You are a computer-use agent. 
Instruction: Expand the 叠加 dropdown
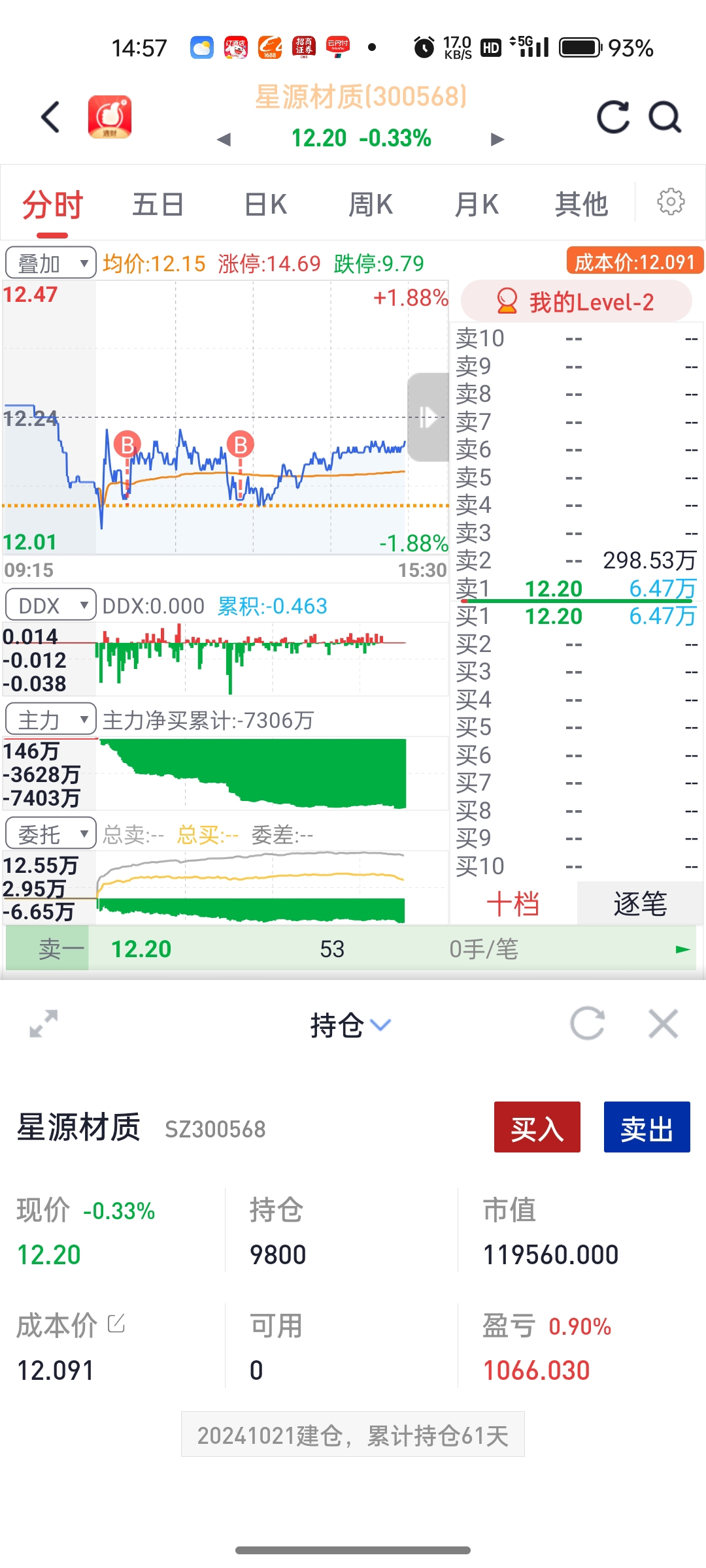51,263
